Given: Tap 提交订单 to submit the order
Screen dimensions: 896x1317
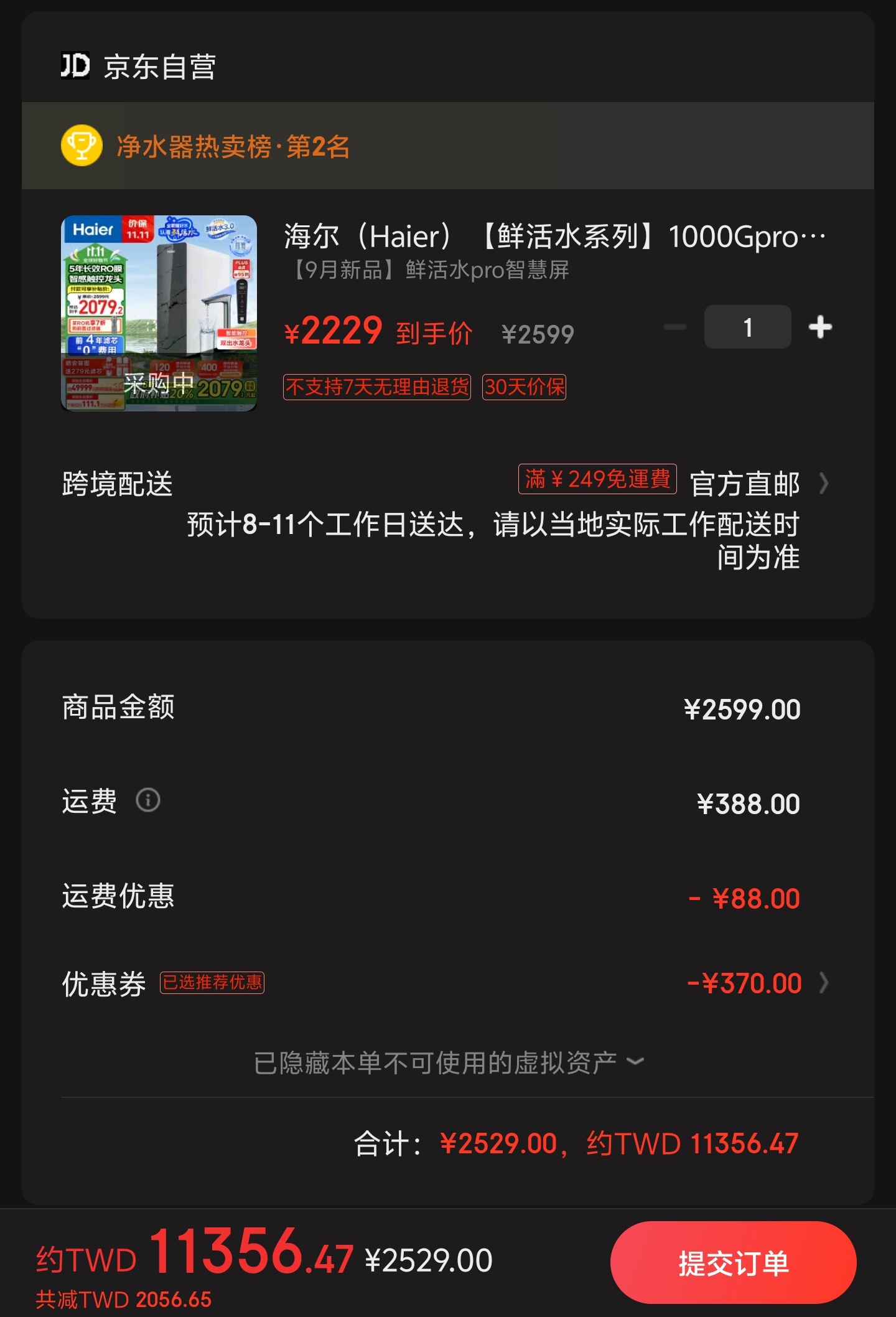Looking at the screenshot, I should (x=733, y=1263).
